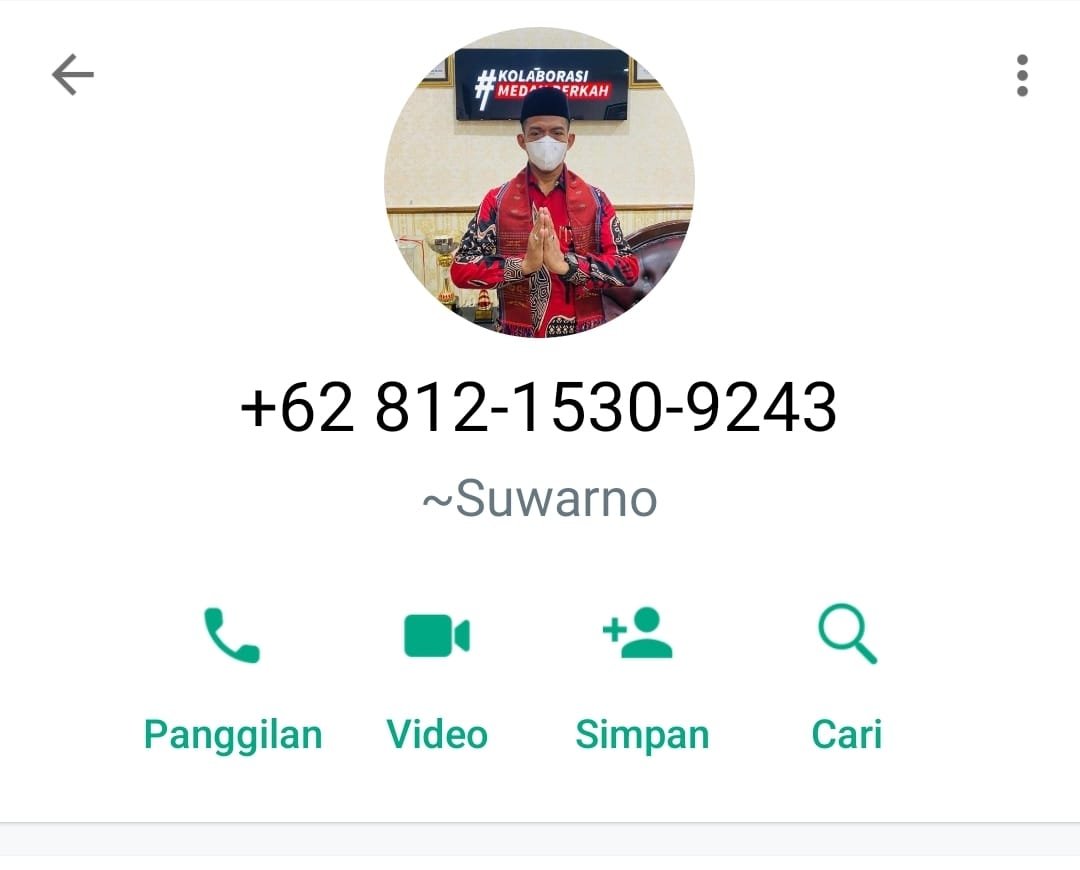Search the chat with Cari
1080x870 pixels.
pos(847,679)
